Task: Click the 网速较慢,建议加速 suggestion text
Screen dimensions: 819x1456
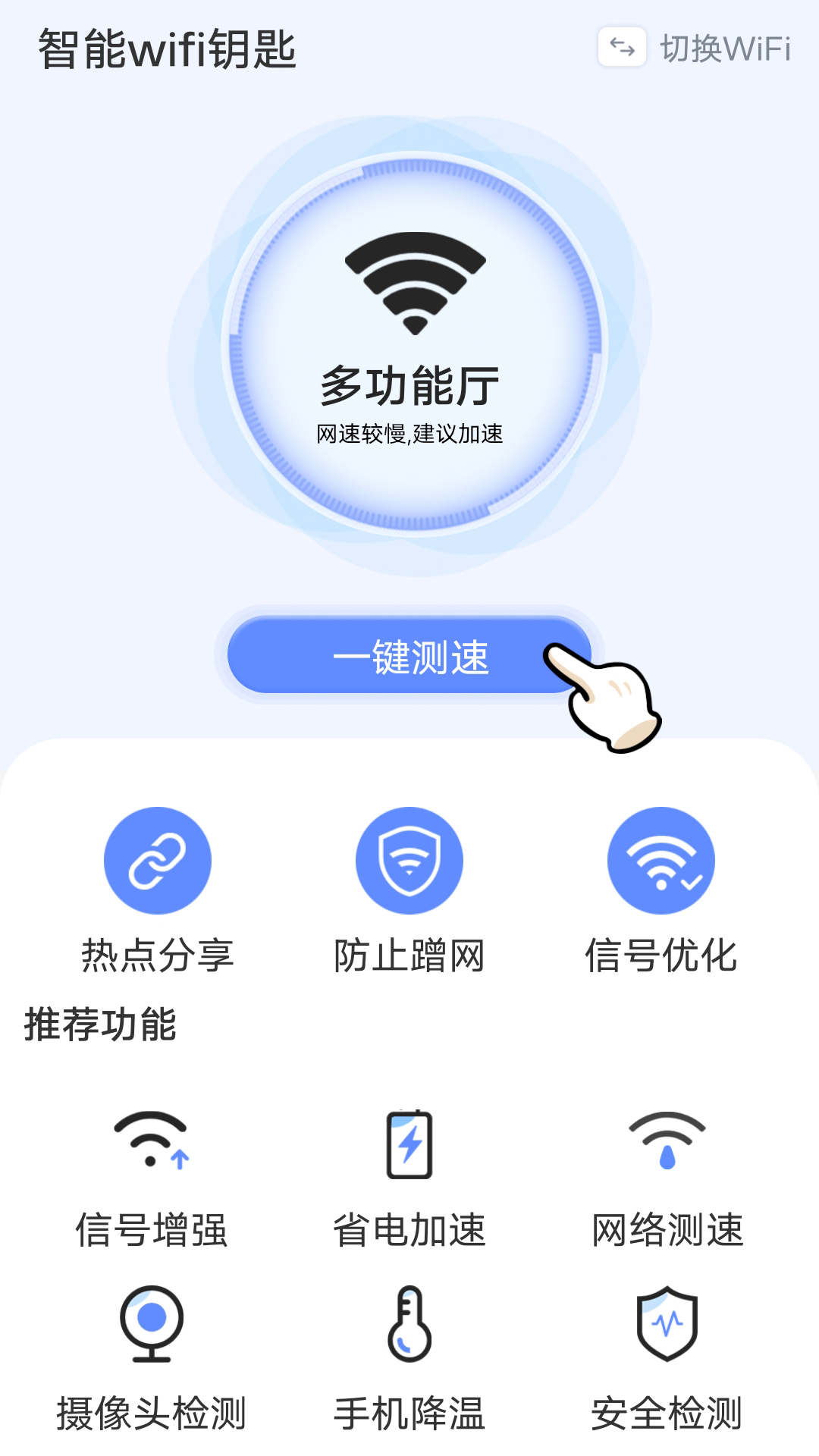Action: pyautogui.click(x=409, y=434)
